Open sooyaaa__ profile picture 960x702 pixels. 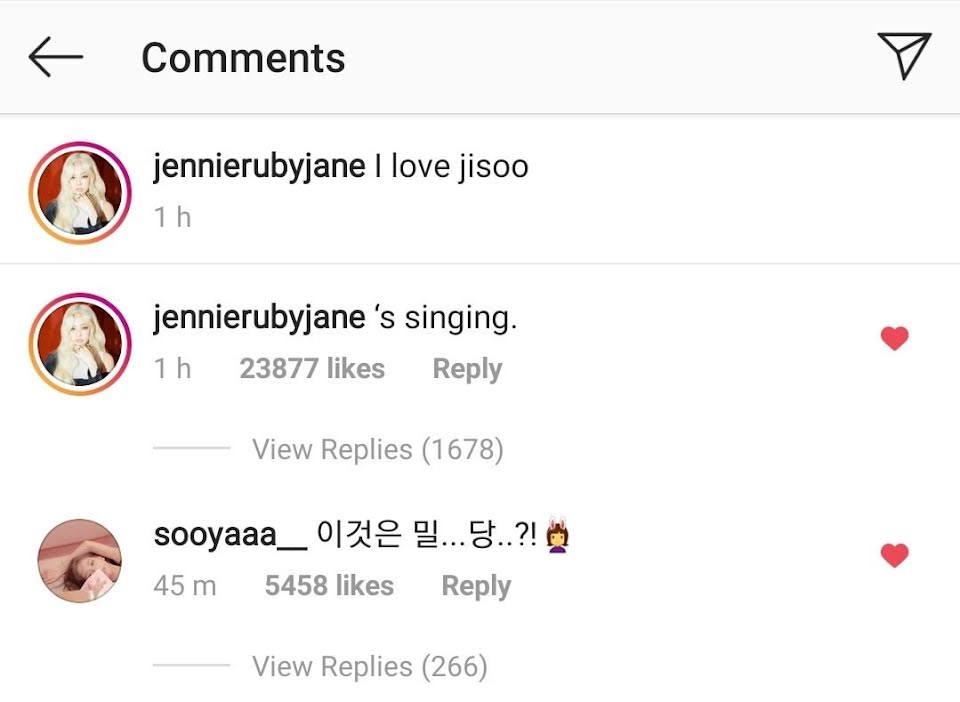tap(80, 561)
